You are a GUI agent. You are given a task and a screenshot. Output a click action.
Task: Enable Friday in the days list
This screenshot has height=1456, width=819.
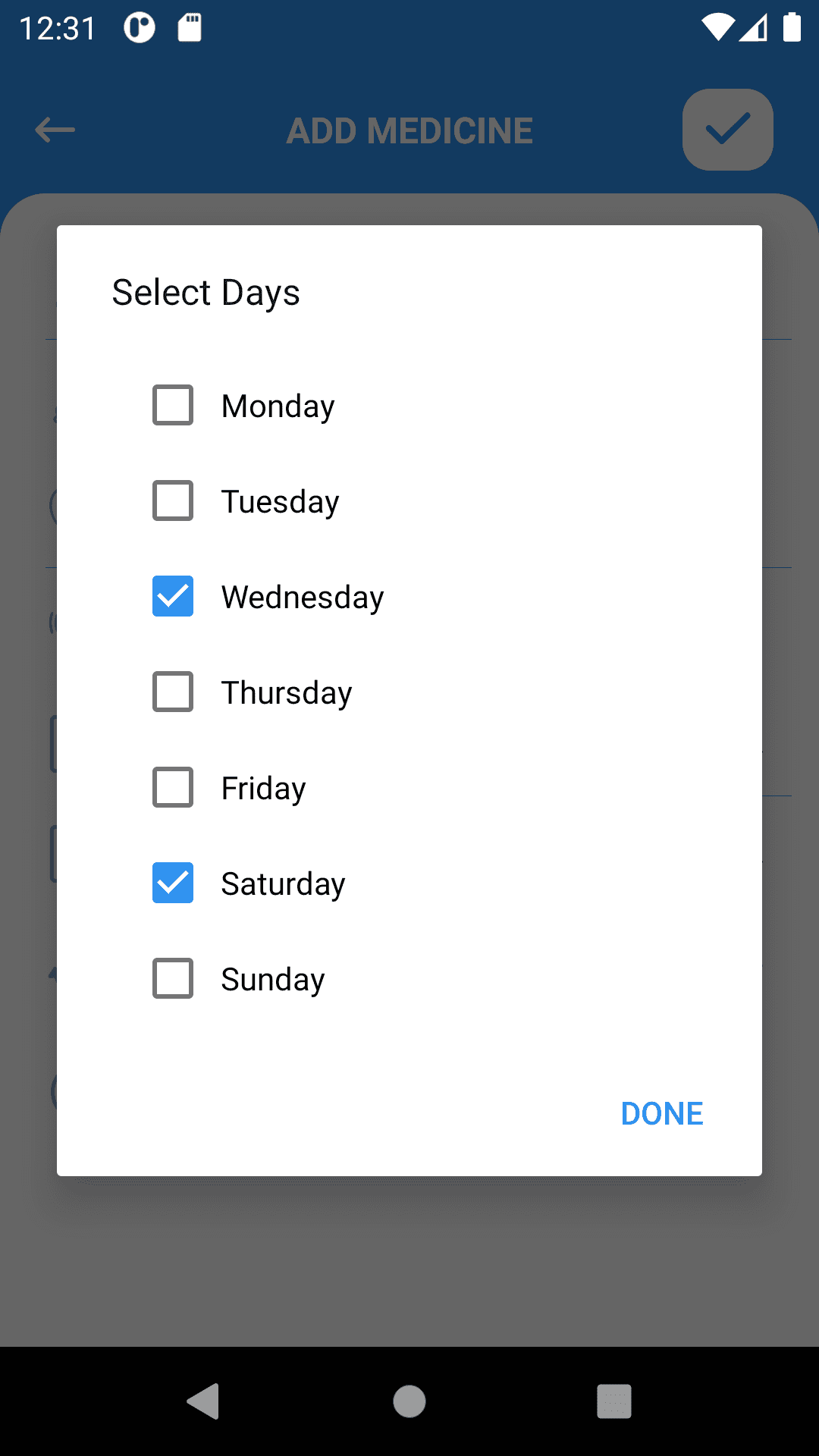[x=173, y=788]
